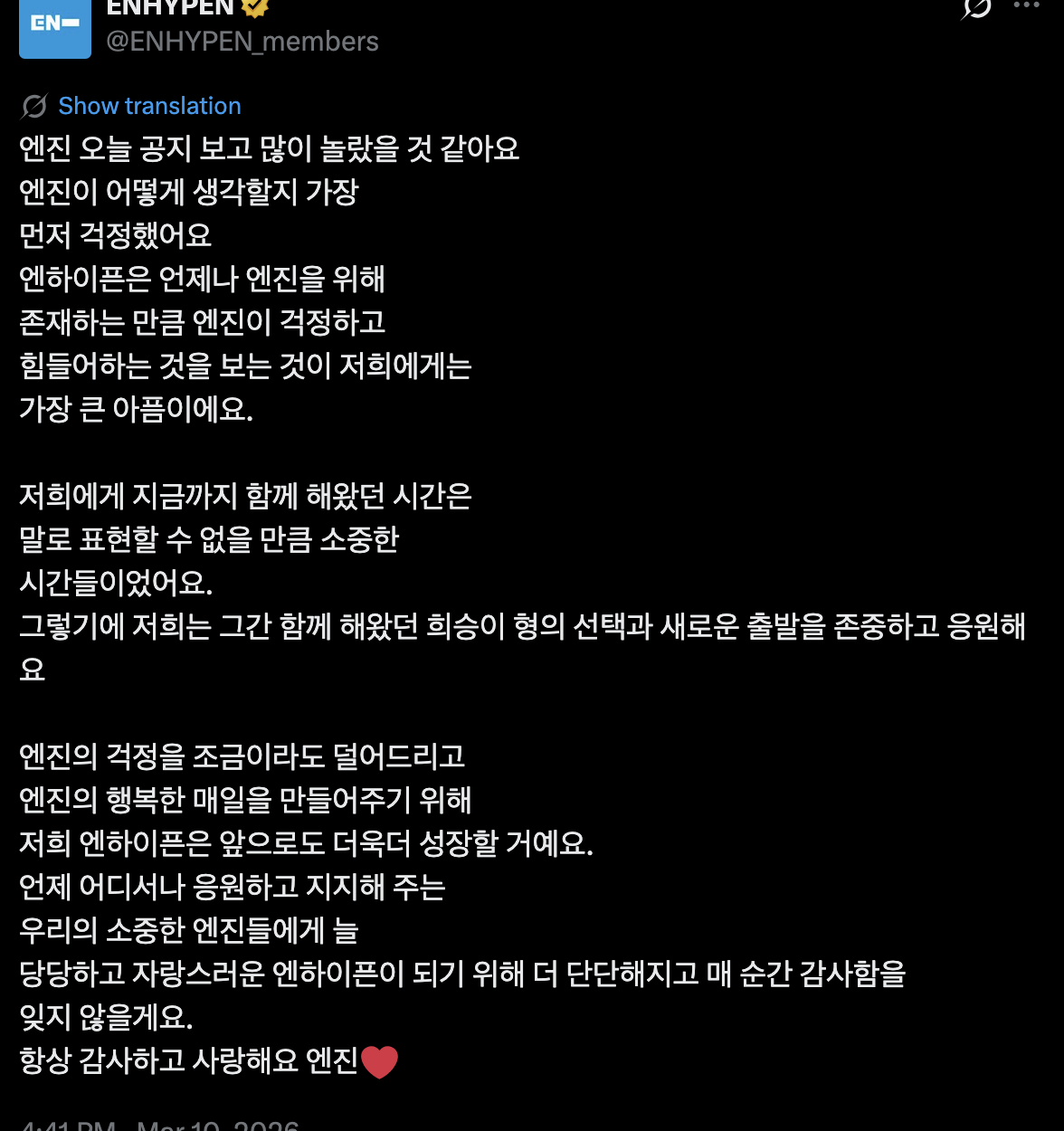Open the @ENHYPEN_members profile handle
The image size is (1064, 1131).
click(x=242, y=40)
